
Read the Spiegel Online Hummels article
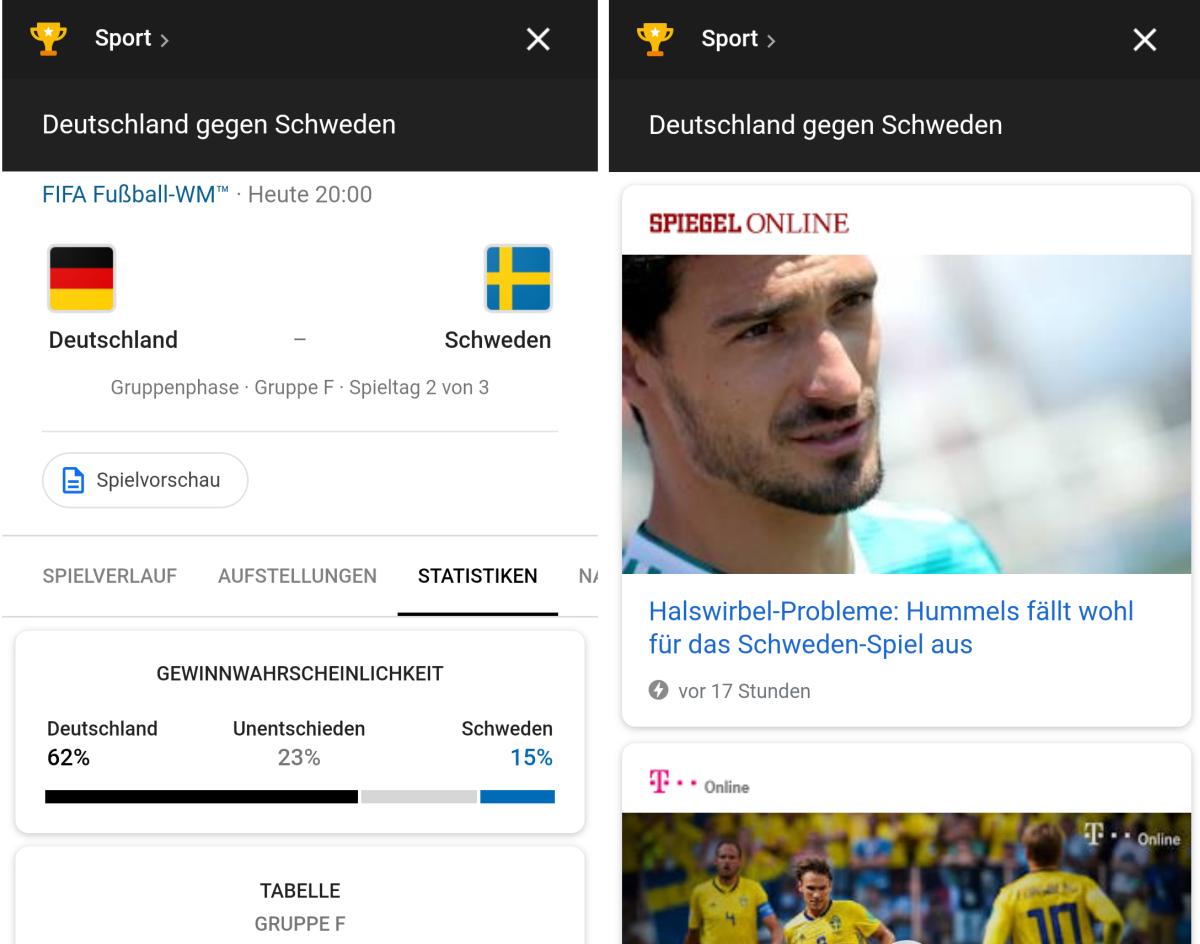(890, 627)
